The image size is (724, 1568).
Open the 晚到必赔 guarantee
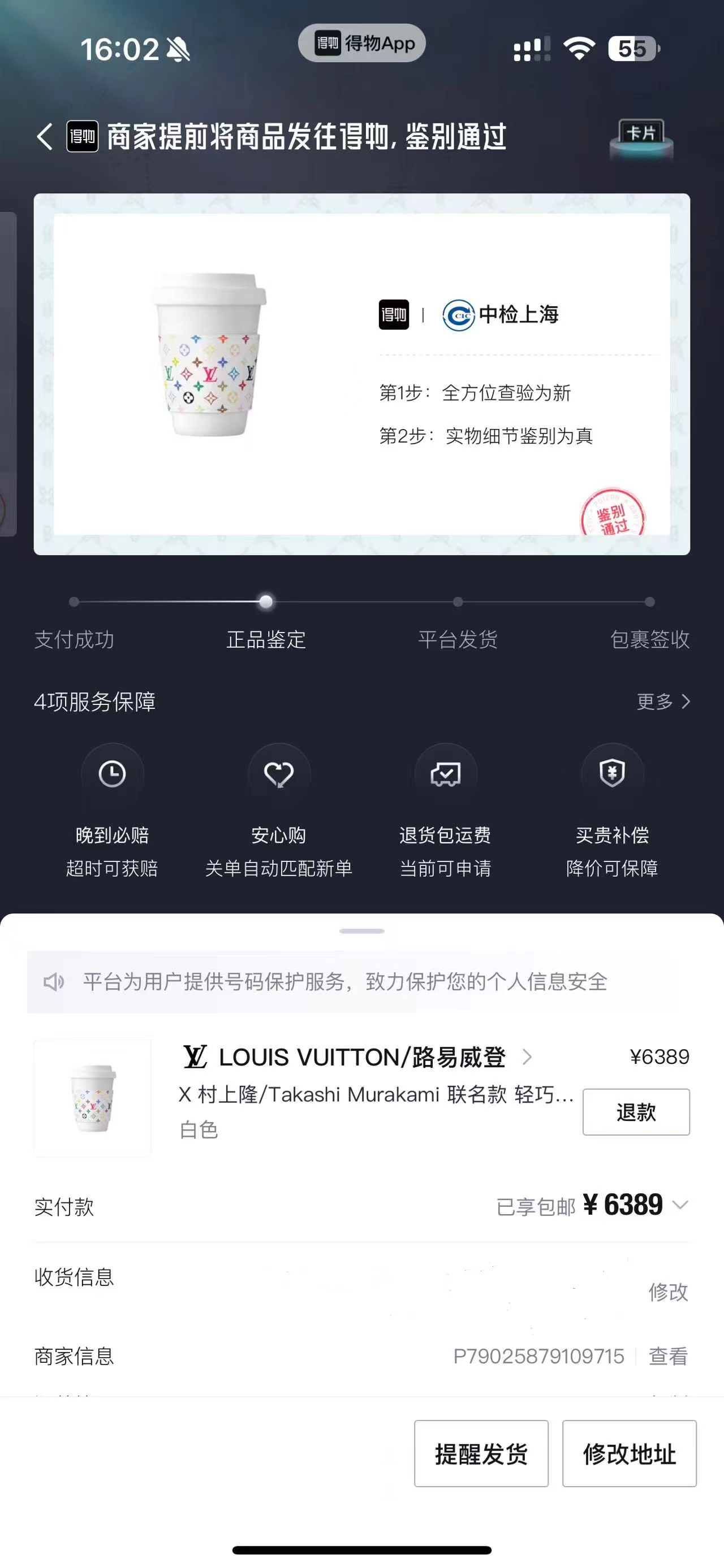(x=112, y=809)
